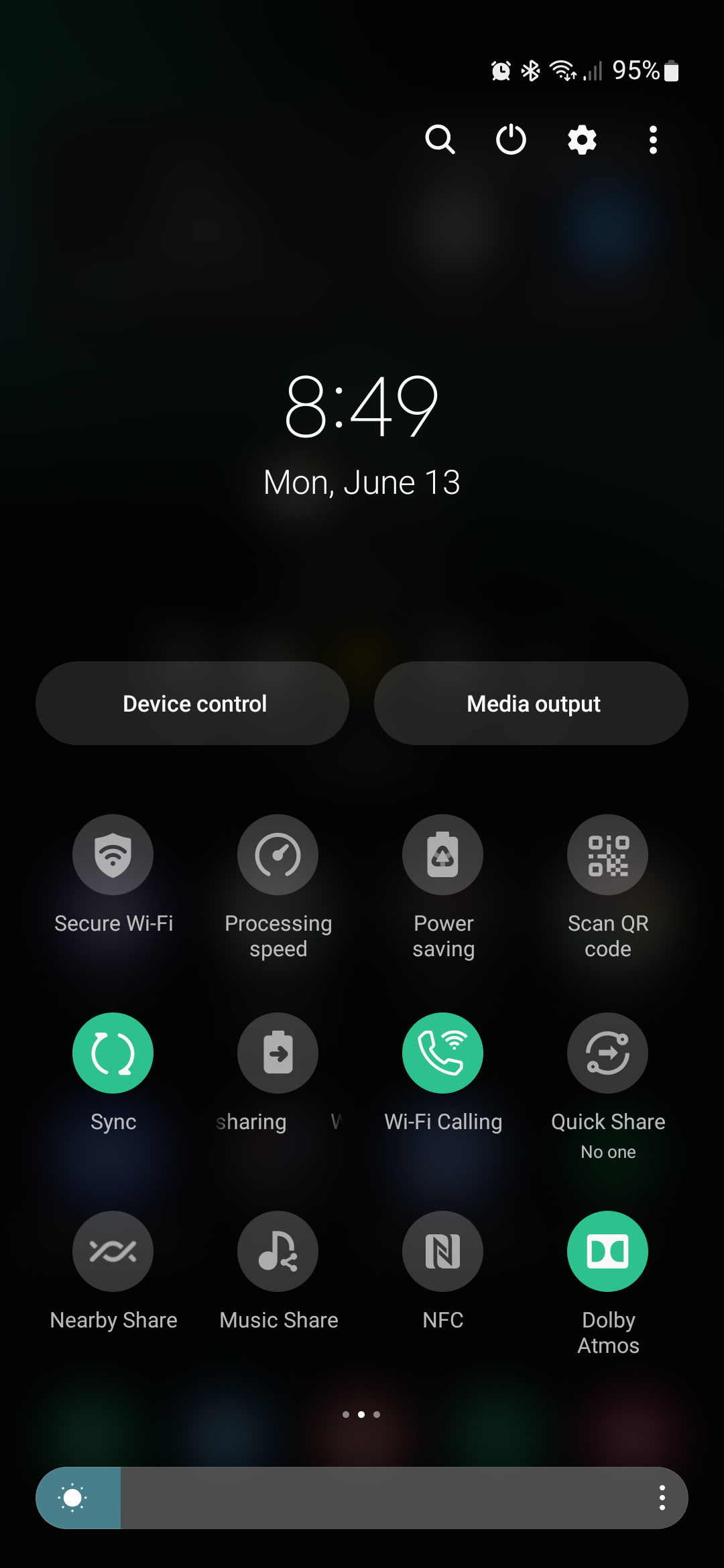Open the quick panel search
The width and height of the screenshot is (724, 1568).
(x=440, y=139)
